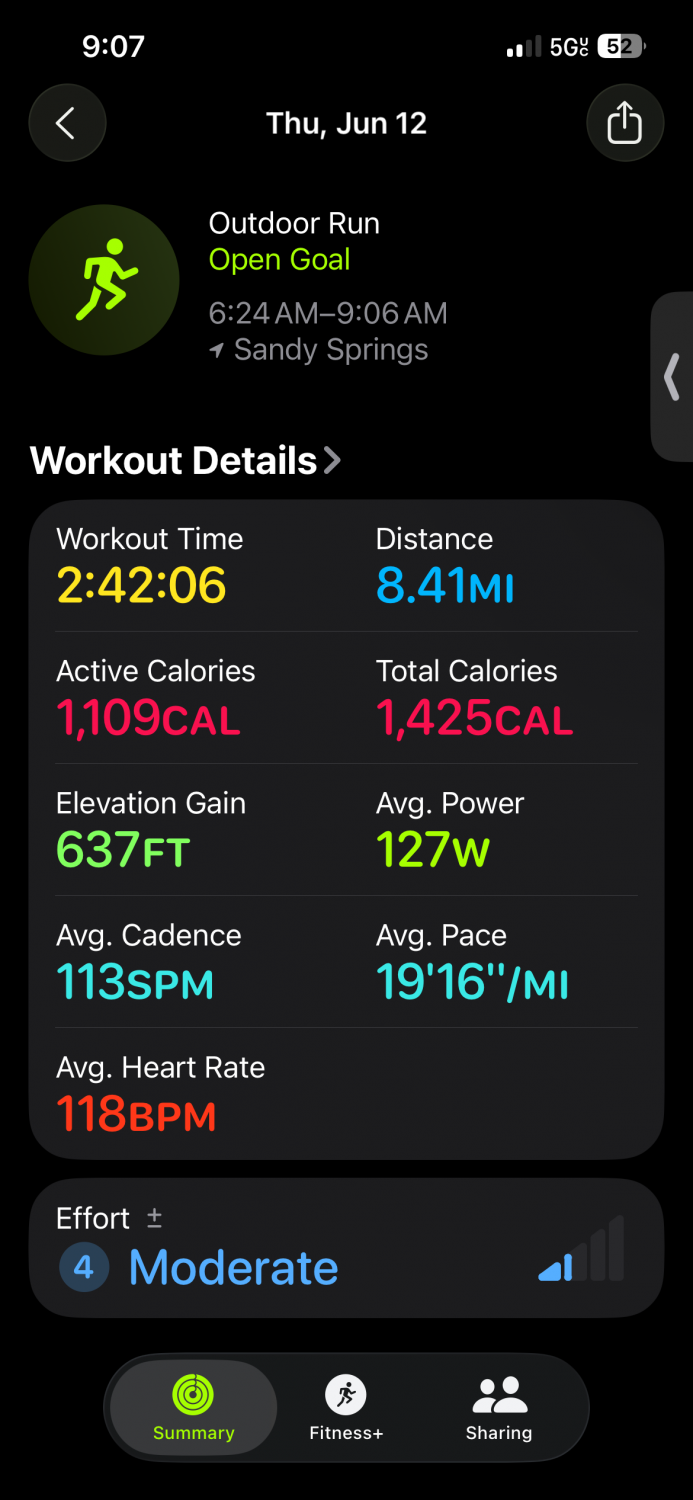Screen dimensions: 693x1500
Task: Go back to the previous screen
Action: [x=67, y=123]
